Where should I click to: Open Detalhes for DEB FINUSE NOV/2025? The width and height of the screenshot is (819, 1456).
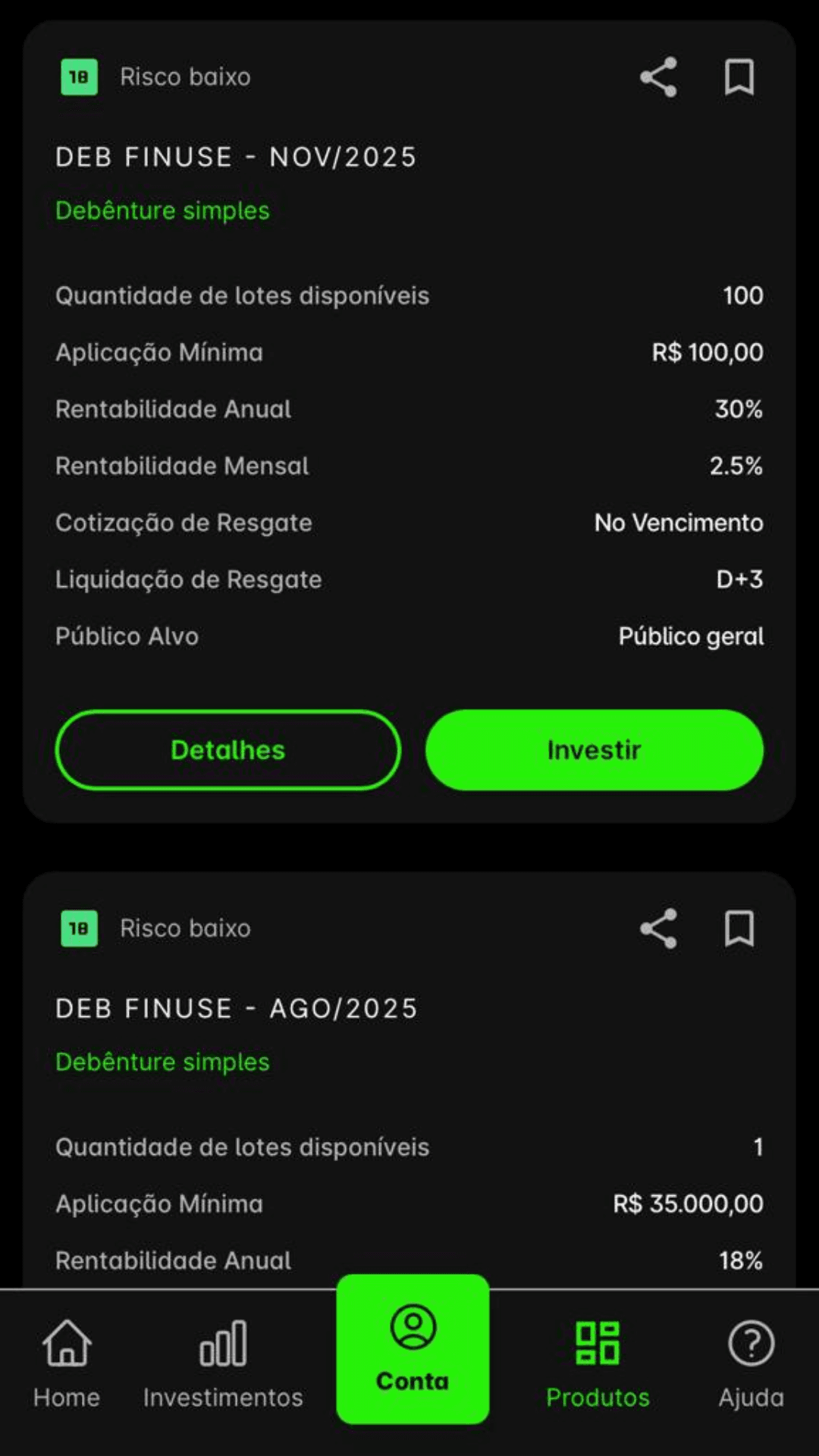[227, 750]
